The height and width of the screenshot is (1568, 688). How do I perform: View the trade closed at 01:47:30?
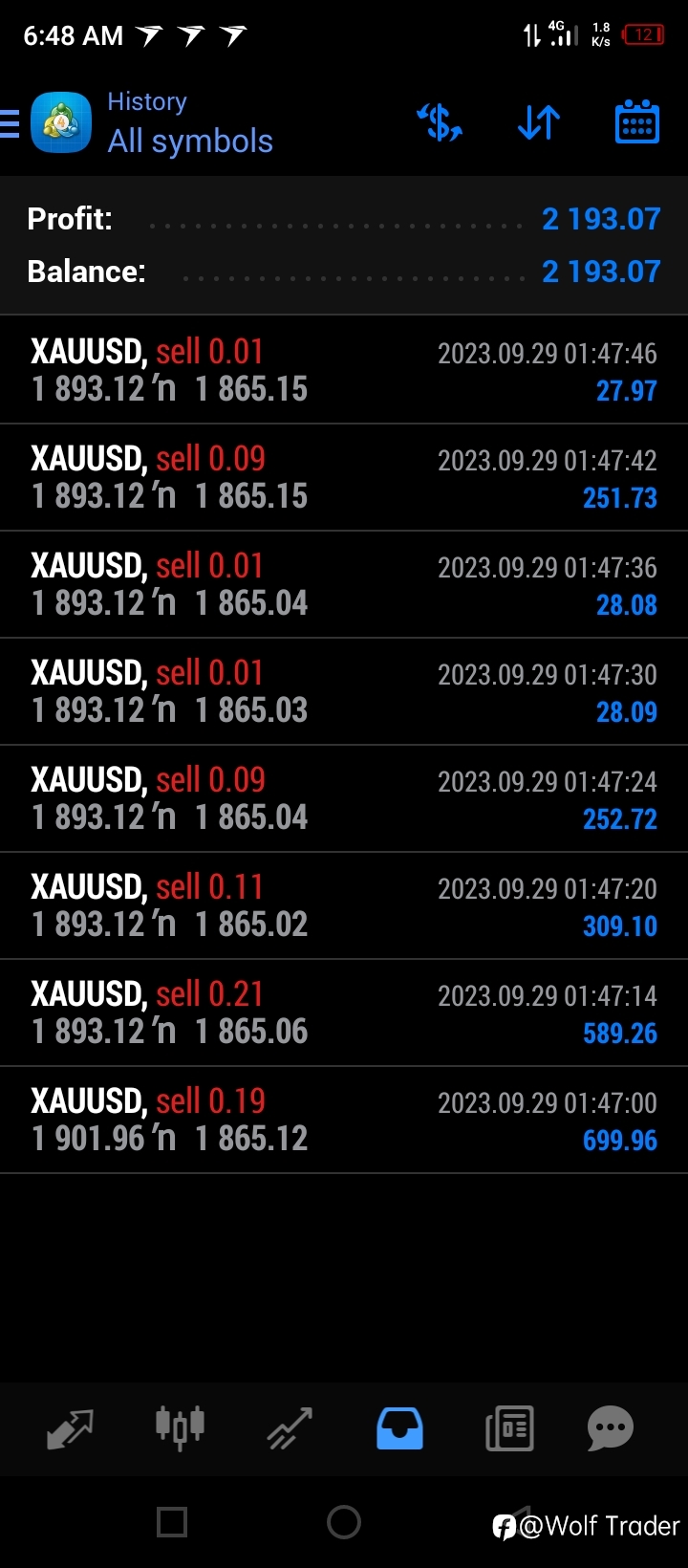pos(344,691)
